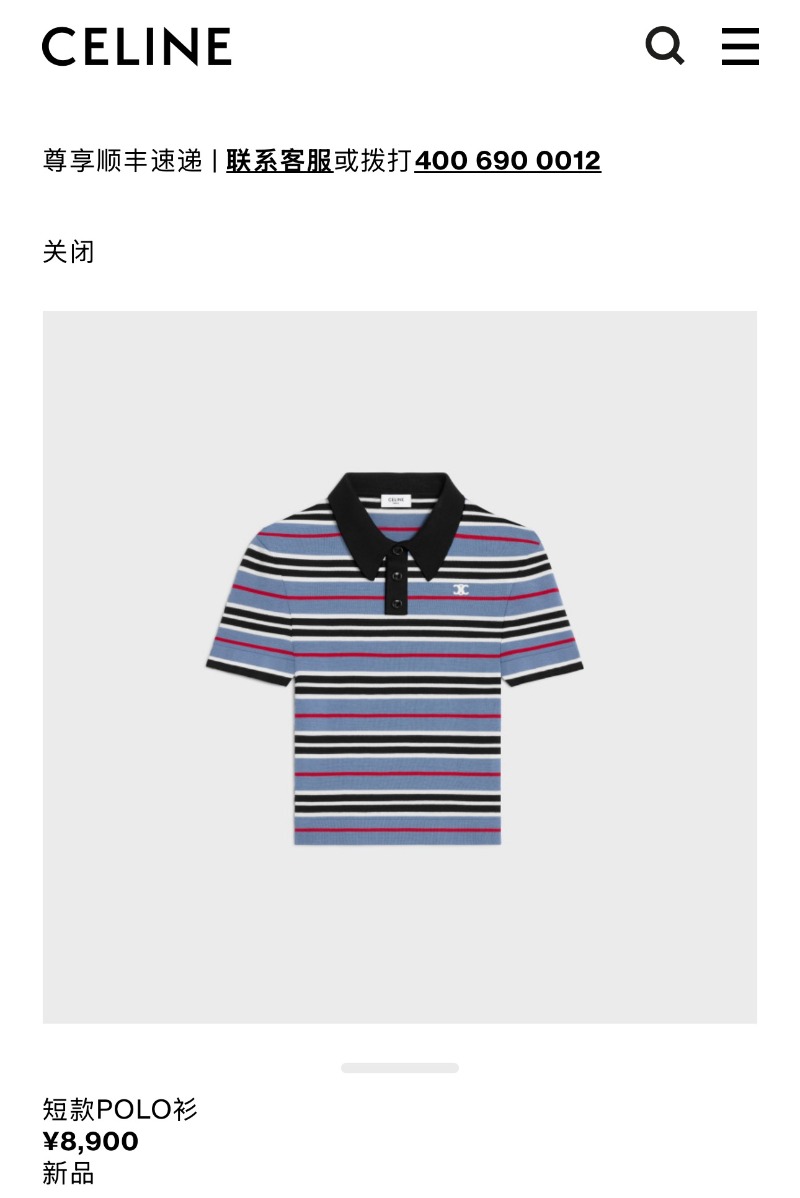Open the search icon
Screen dimensions: 800x1198
click(664, 46)
